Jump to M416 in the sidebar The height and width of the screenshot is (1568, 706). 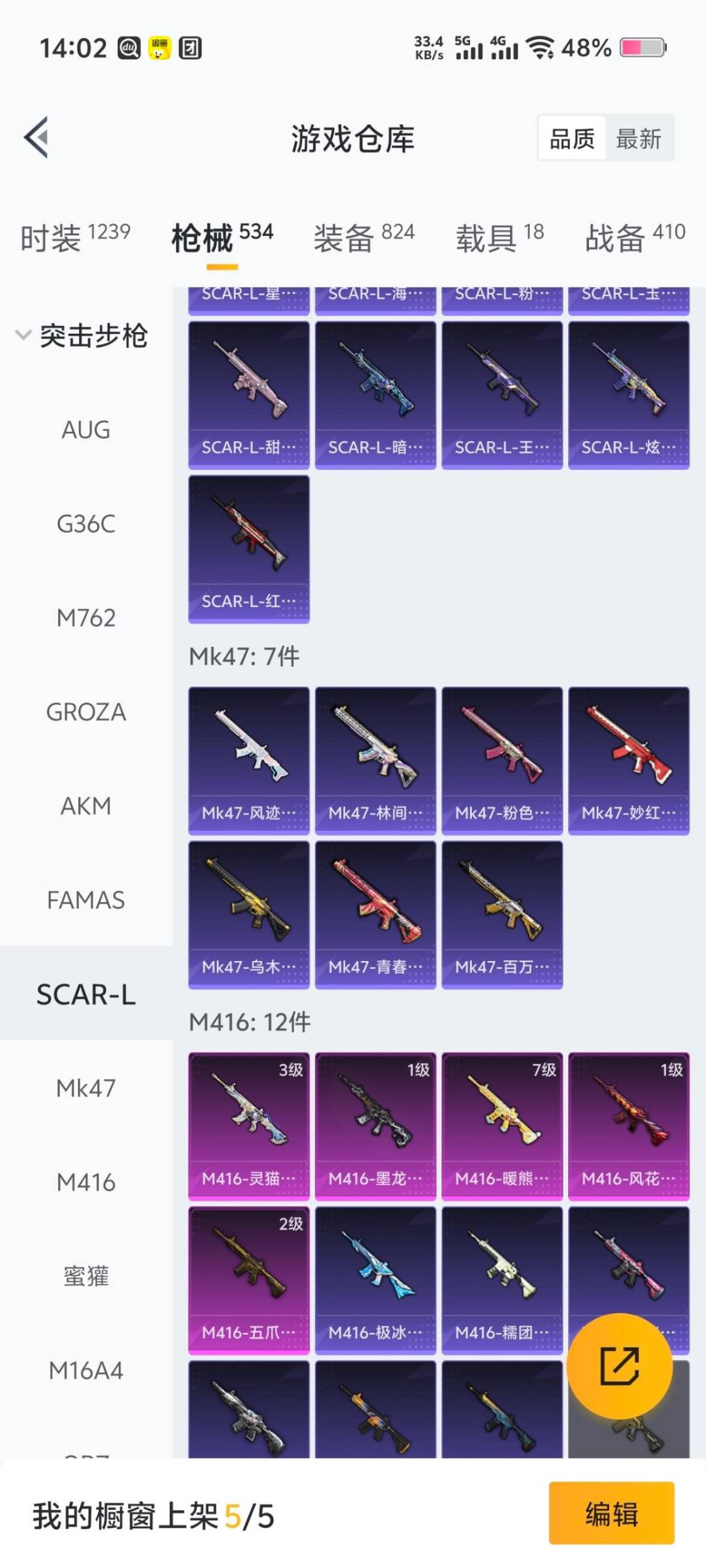[x=86, y=1183]
